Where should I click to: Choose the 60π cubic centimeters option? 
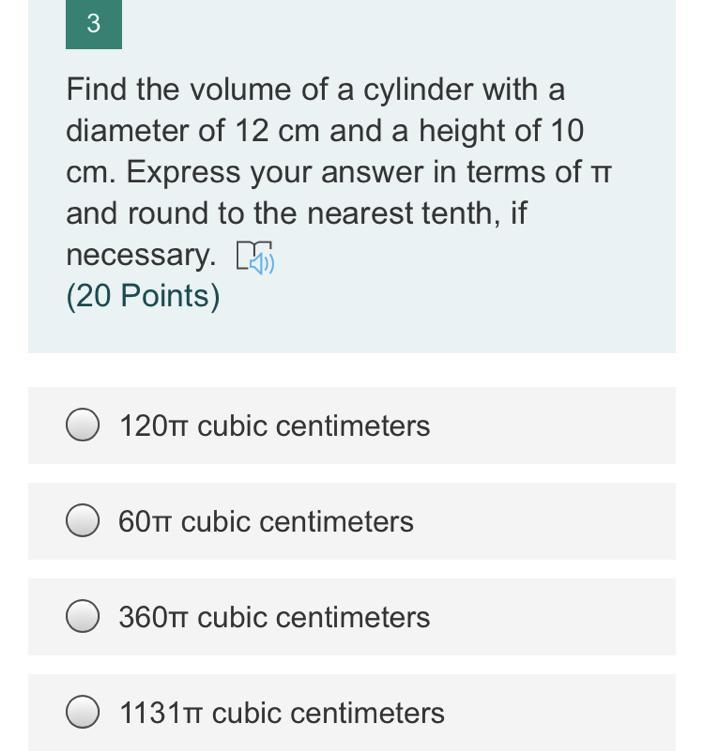(83, 521)
